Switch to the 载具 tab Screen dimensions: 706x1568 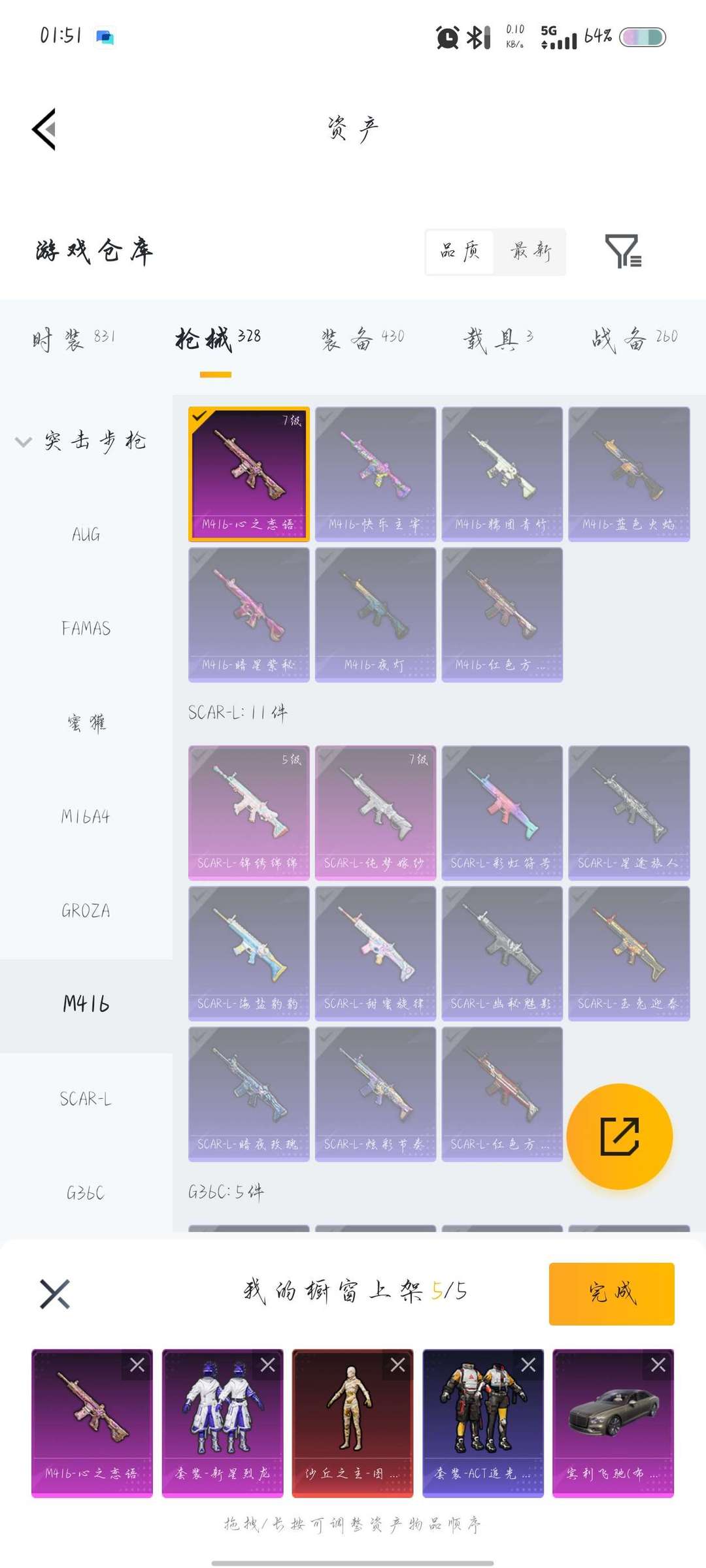(x=497, y=338)
